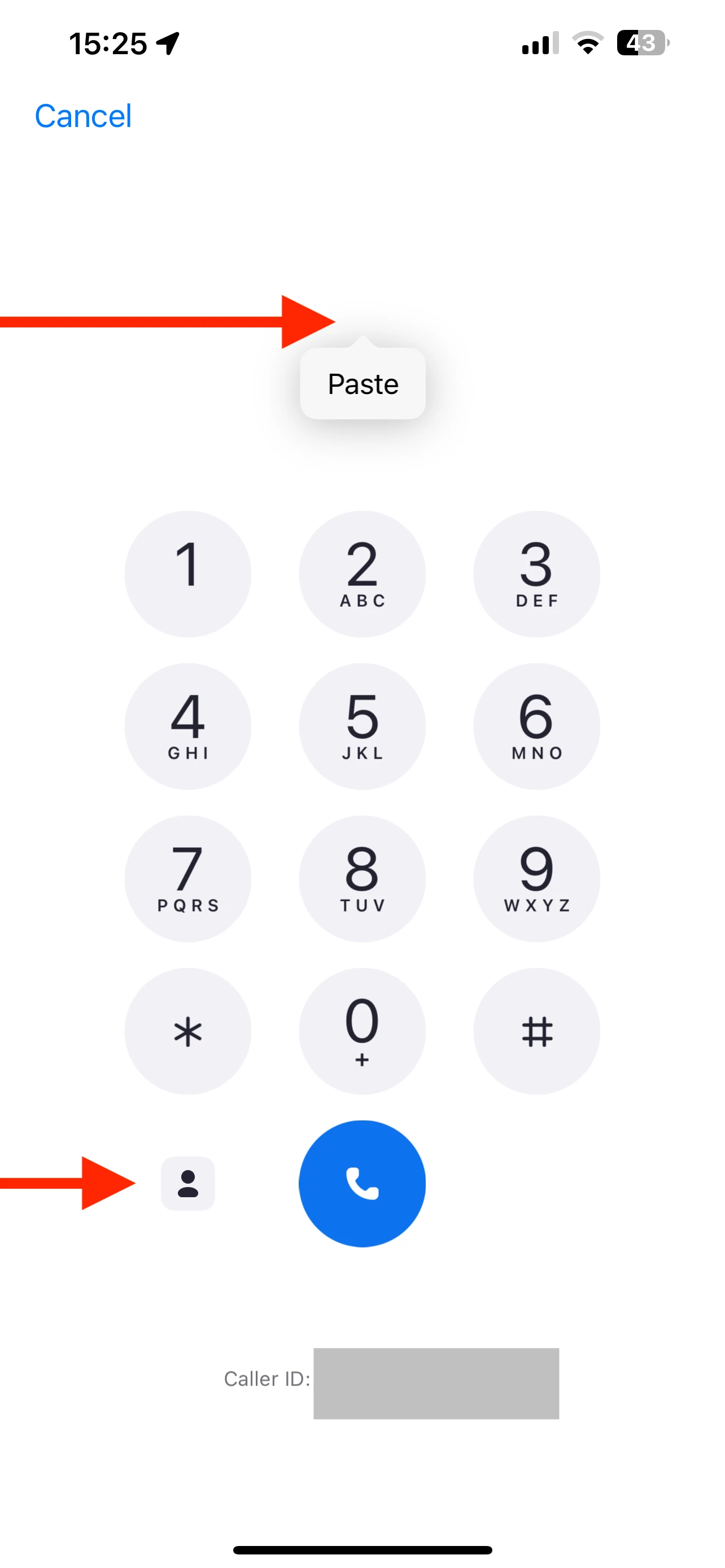Enter the asterisk key
Image resolution: width=725 pixels, height=1568 pixels.
pos(187,1031)
